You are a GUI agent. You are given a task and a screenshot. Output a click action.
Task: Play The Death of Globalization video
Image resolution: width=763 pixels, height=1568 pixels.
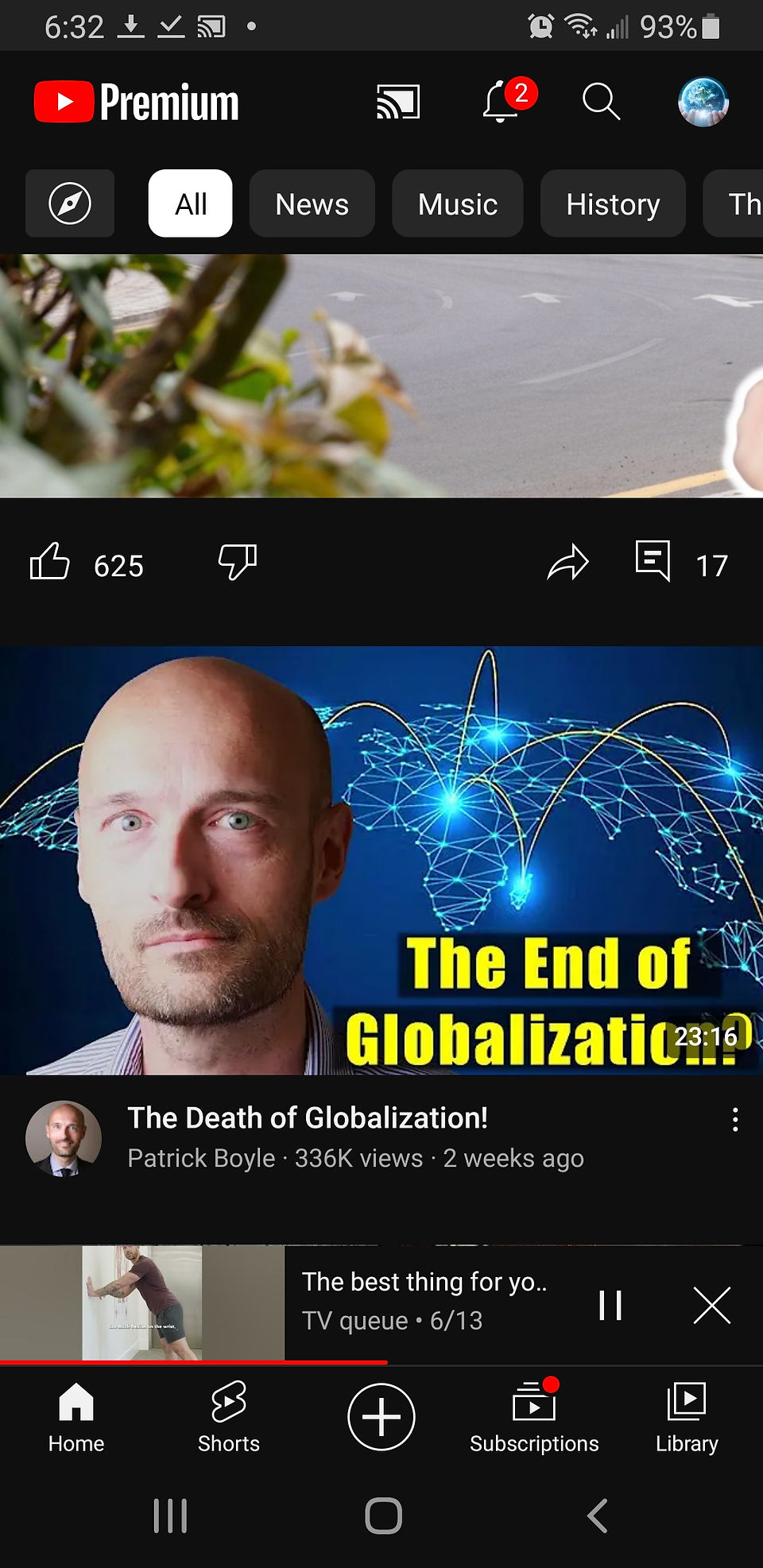[x=381, y=860]
